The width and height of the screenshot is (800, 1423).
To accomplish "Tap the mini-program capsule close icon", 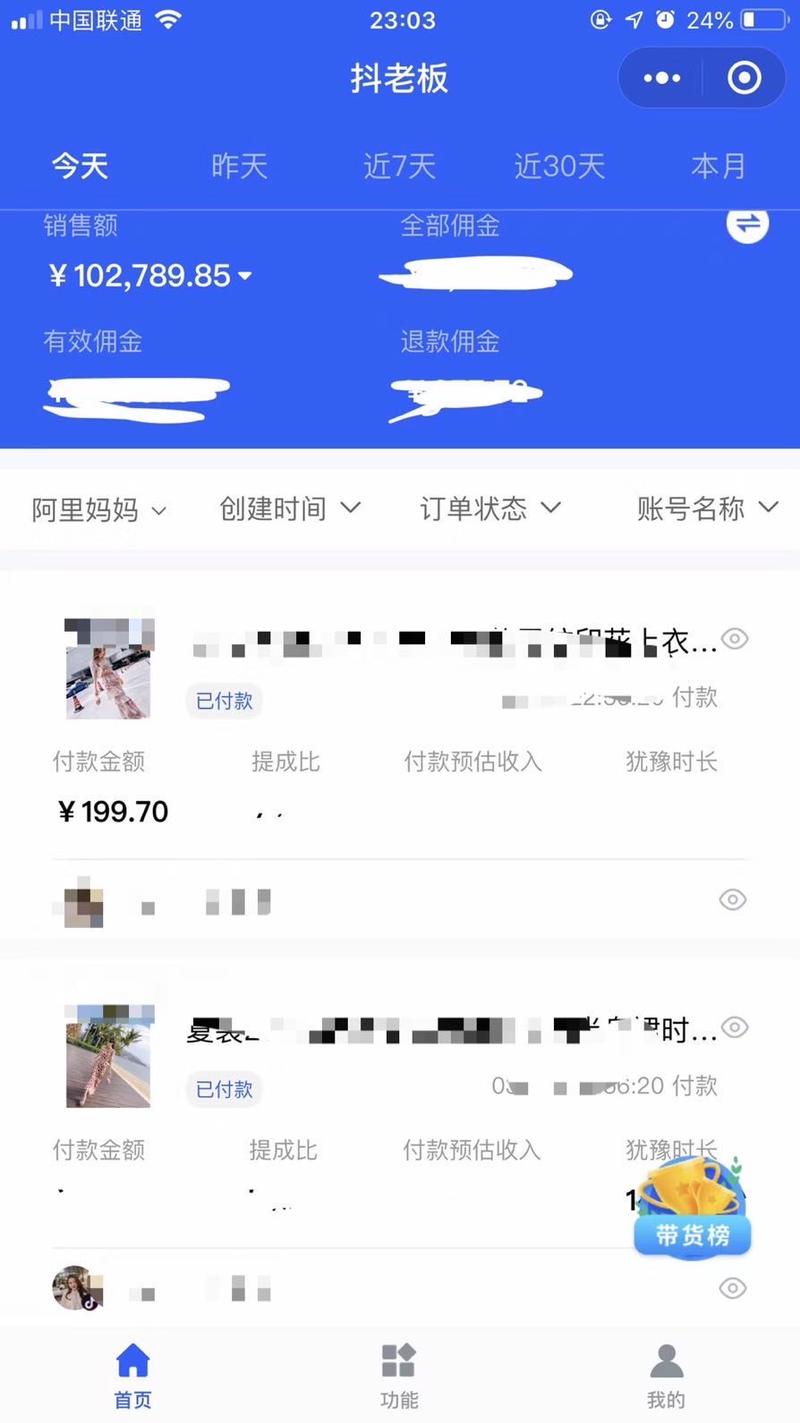I will 741,77.
